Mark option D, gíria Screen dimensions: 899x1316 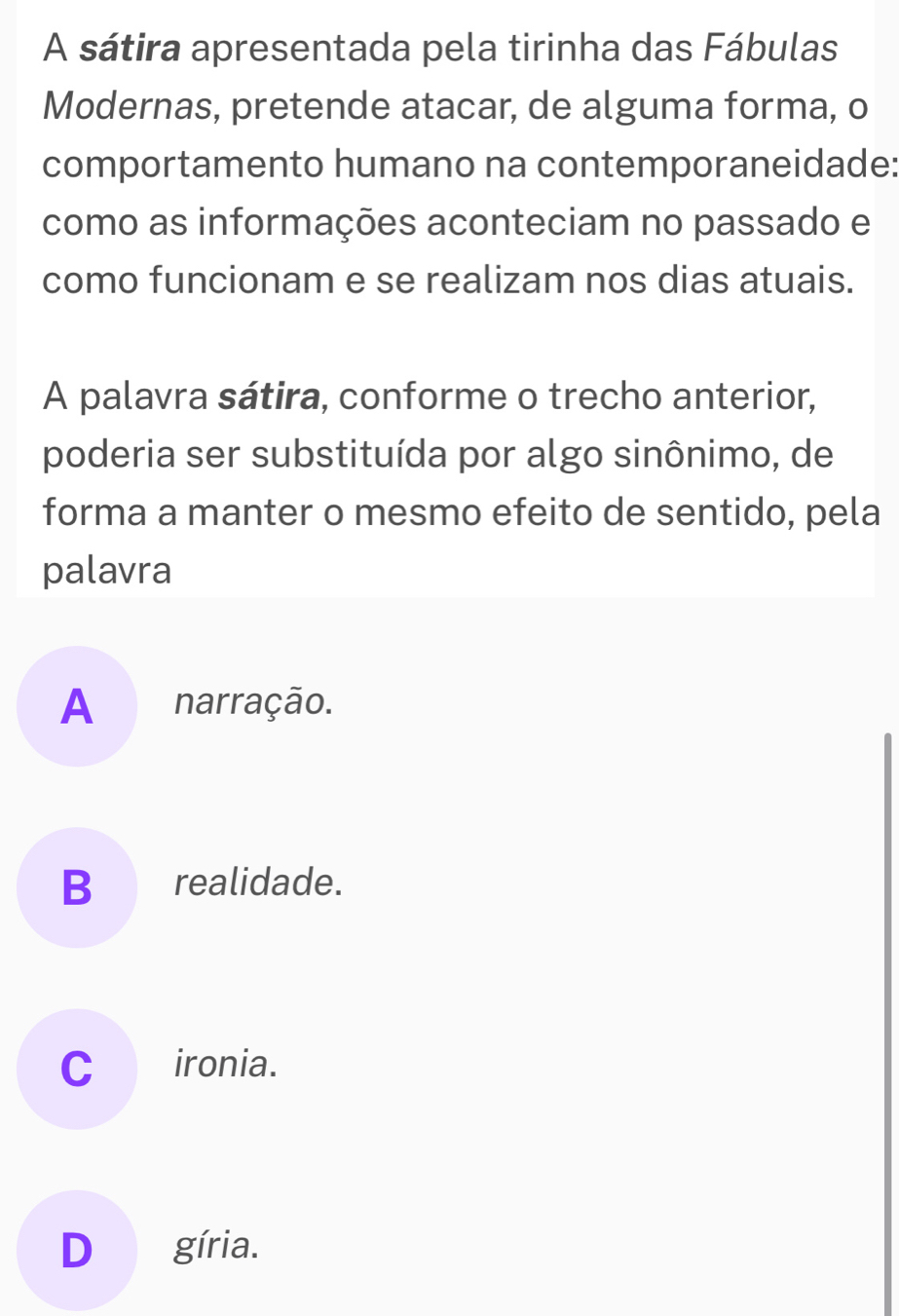[x=77, y=1250]
